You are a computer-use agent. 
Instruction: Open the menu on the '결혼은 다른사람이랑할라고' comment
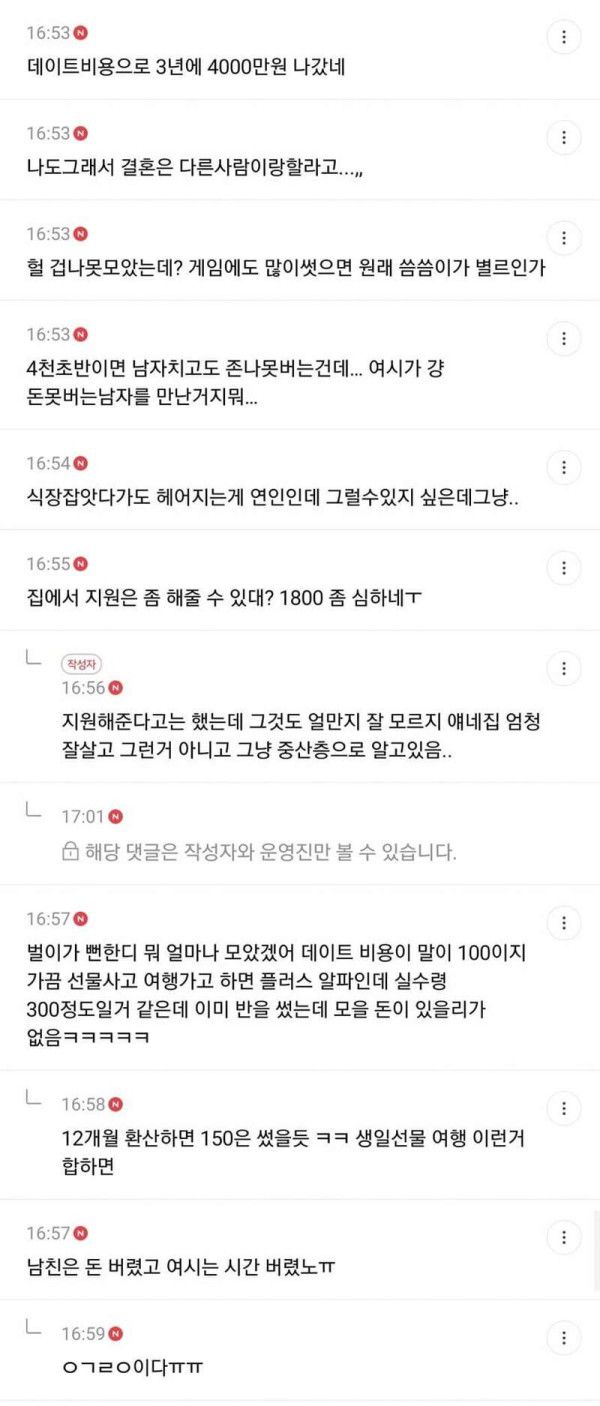point(564,137)
